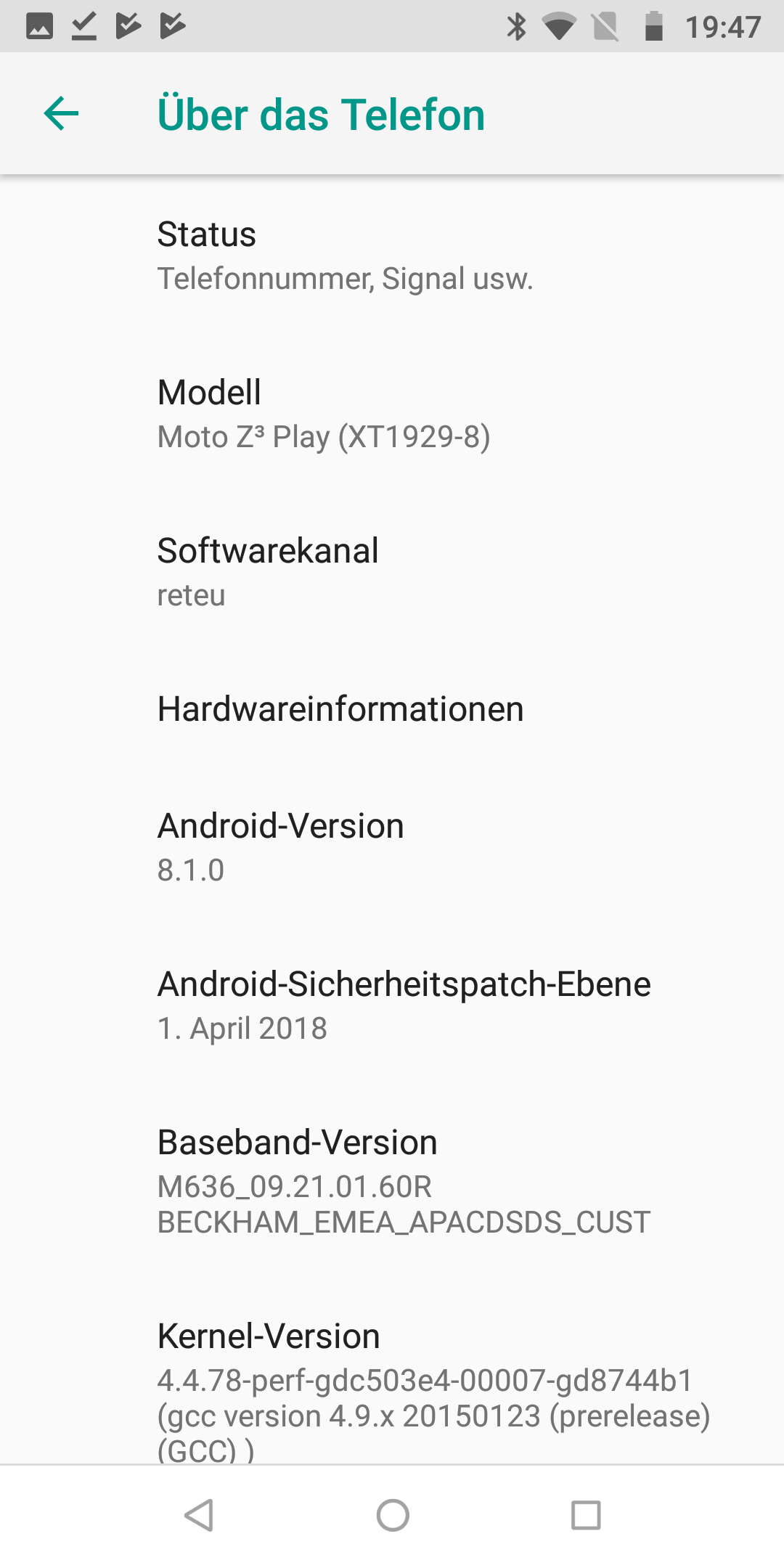Go back from Über das Telefon
The image size is (784, 1568).
(61, 114)
